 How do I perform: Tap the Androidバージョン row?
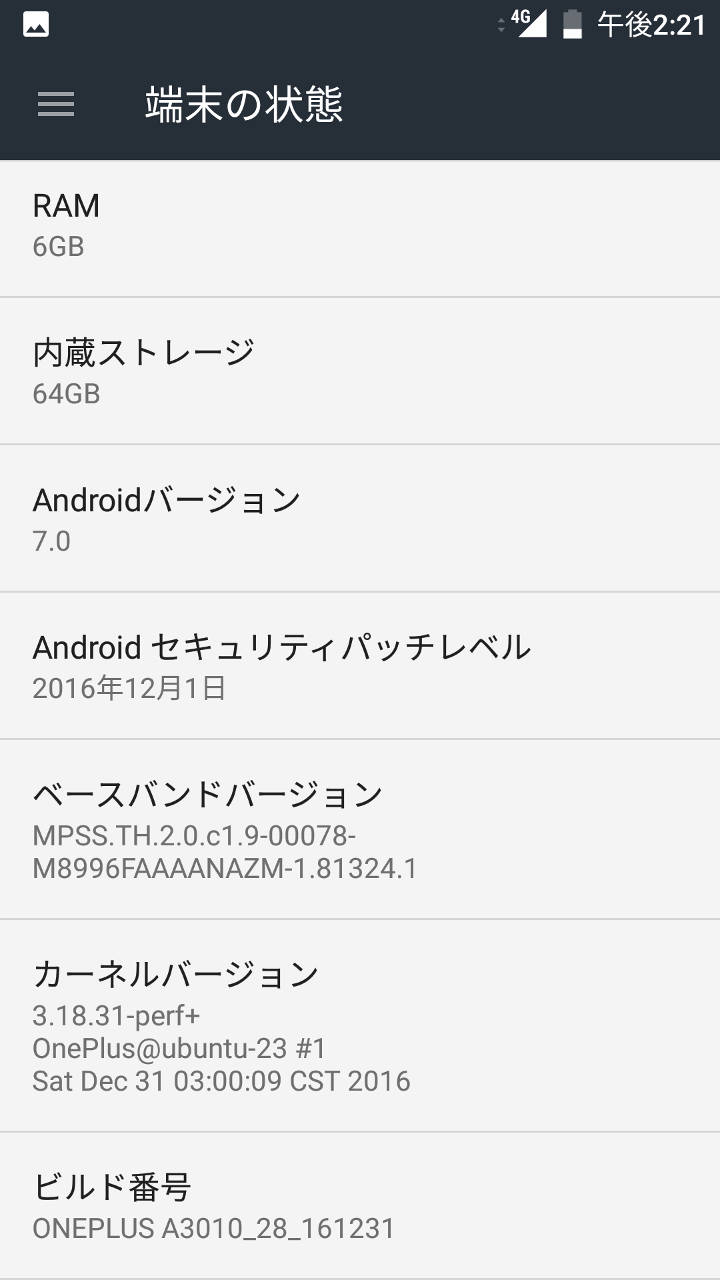360,518
